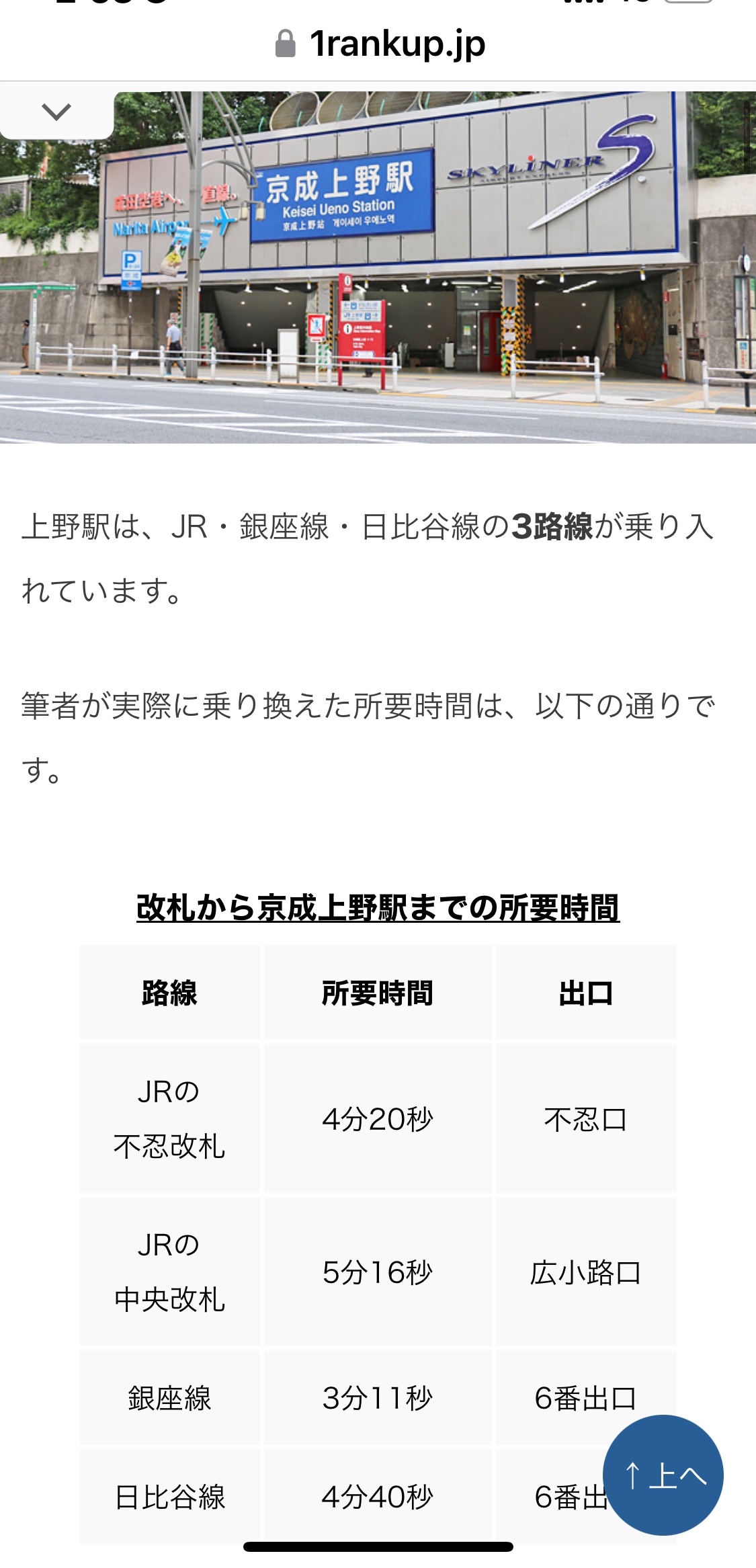The width and height of the screenshot is (756, 1568).
Task: Jump to top with the 上へ button
Action: (663, 1475)
